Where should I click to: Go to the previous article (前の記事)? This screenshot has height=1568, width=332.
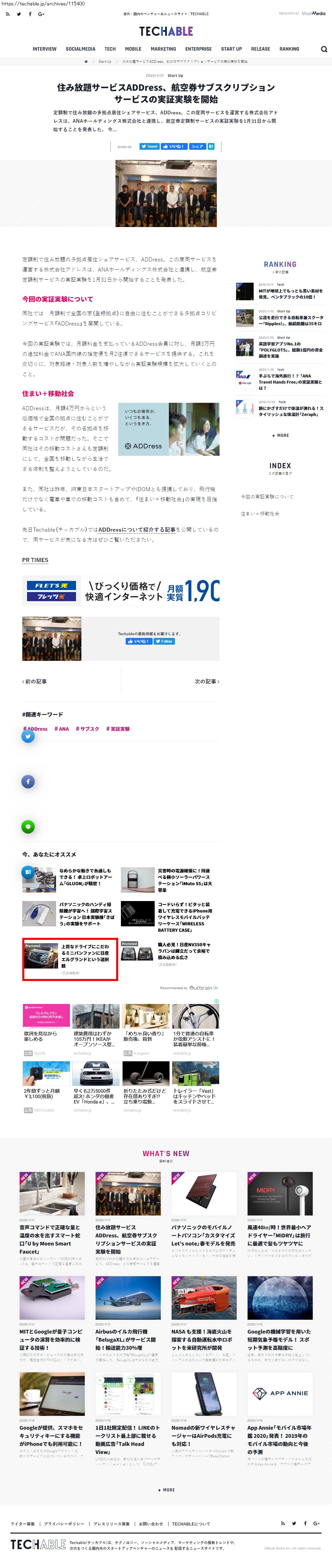(x=35, y=682)
